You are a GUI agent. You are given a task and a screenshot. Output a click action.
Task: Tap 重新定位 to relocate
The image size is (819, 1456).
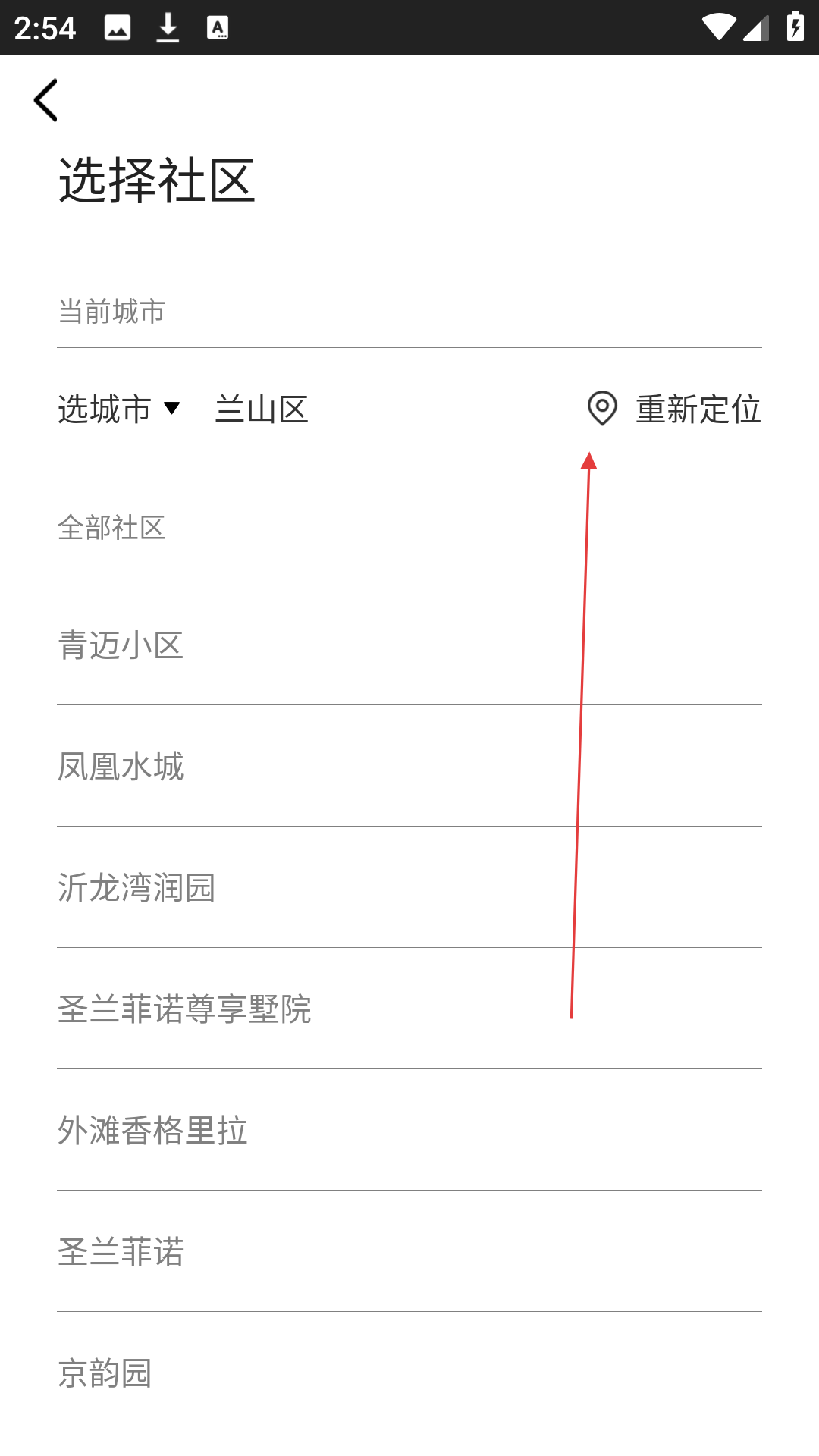tap(674, 409)
